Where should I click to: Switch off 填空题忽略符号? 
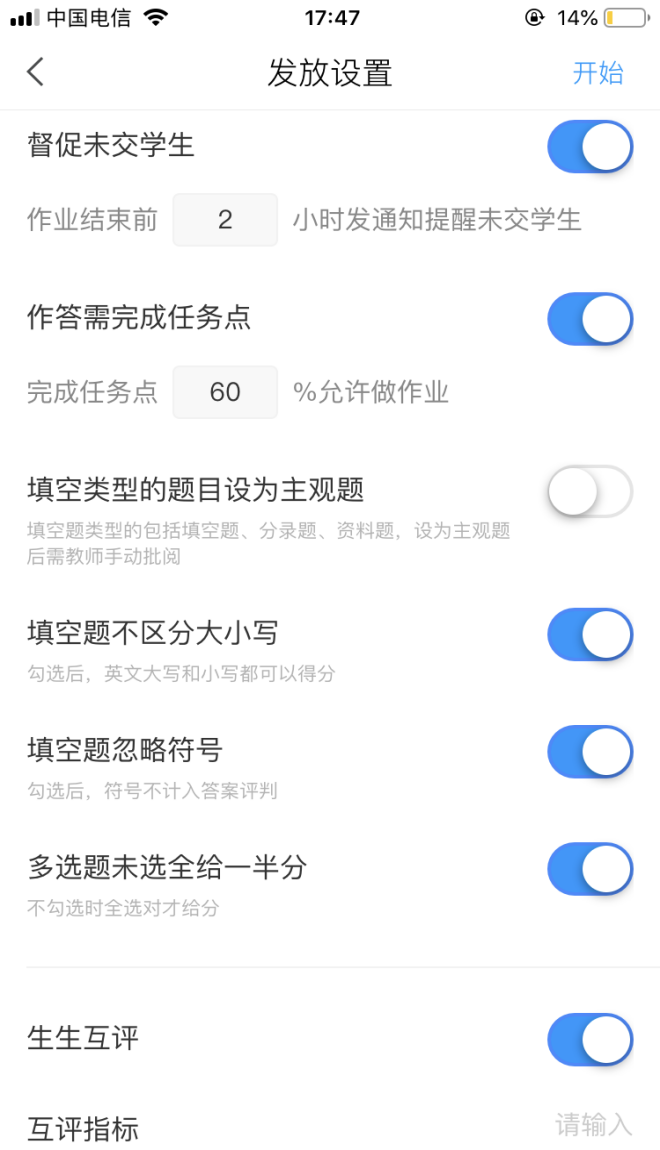tap(590, 751)
